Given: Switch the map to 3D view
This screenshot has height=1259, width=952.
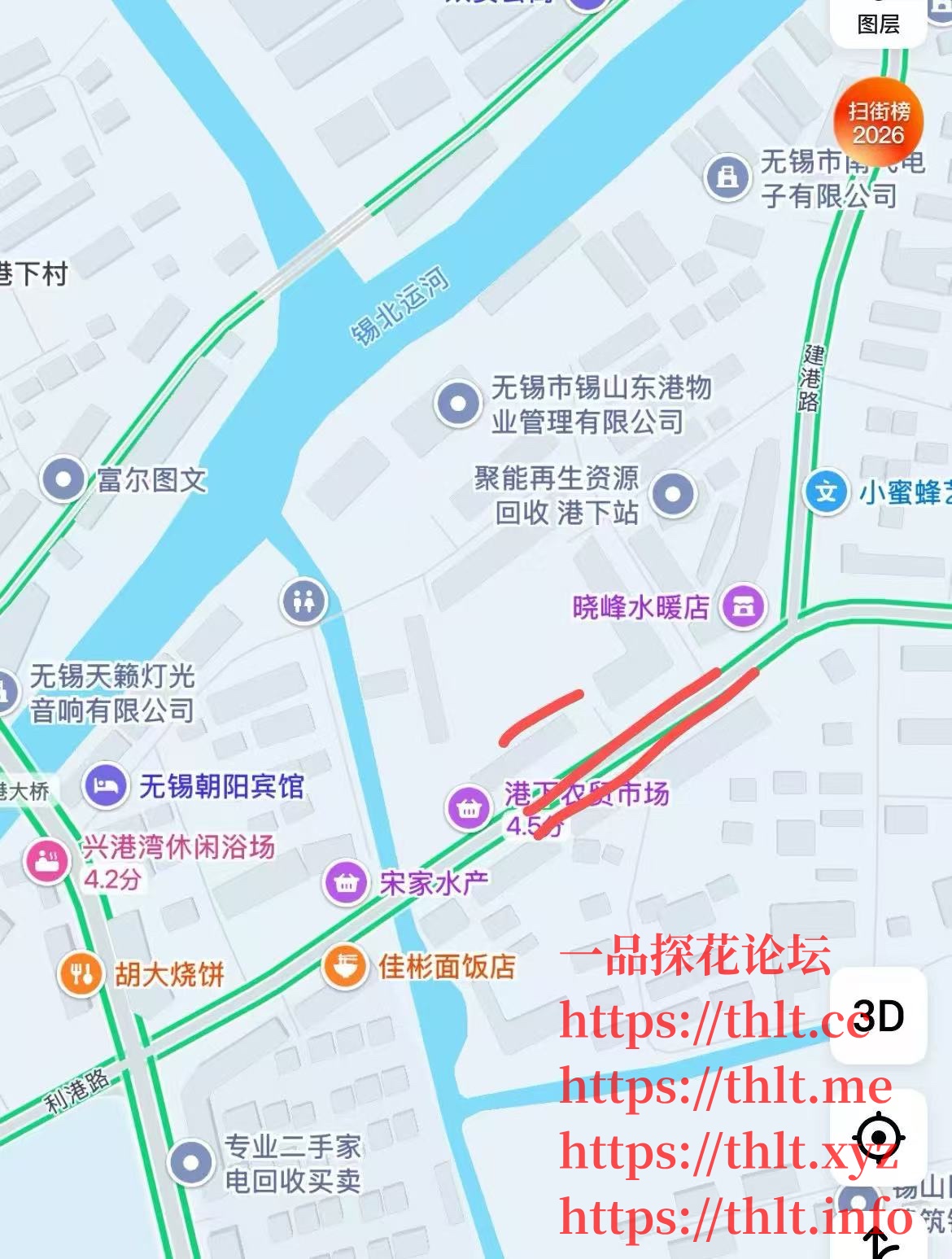Looking at the screenshot, I should point(878,1016).
